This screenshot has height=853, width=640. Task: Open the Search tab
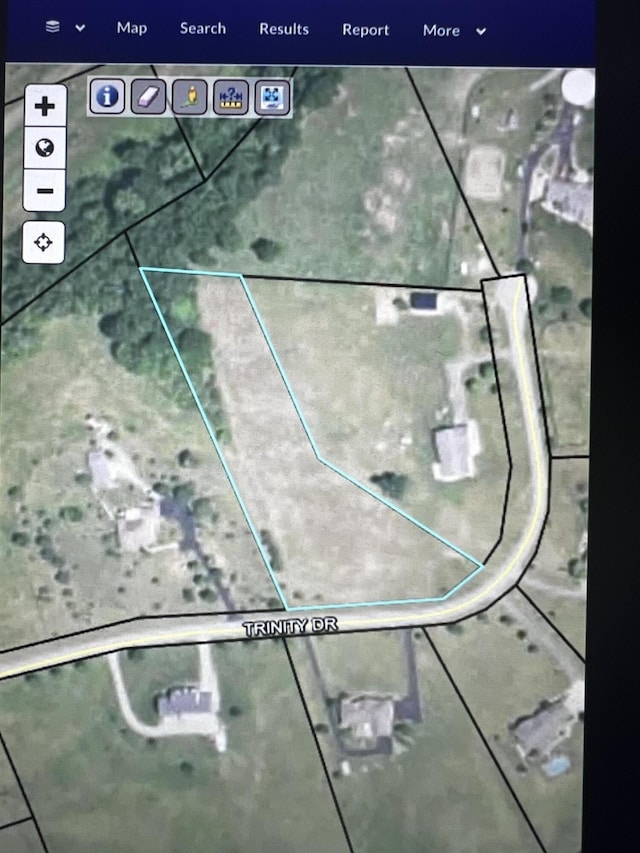203,28
